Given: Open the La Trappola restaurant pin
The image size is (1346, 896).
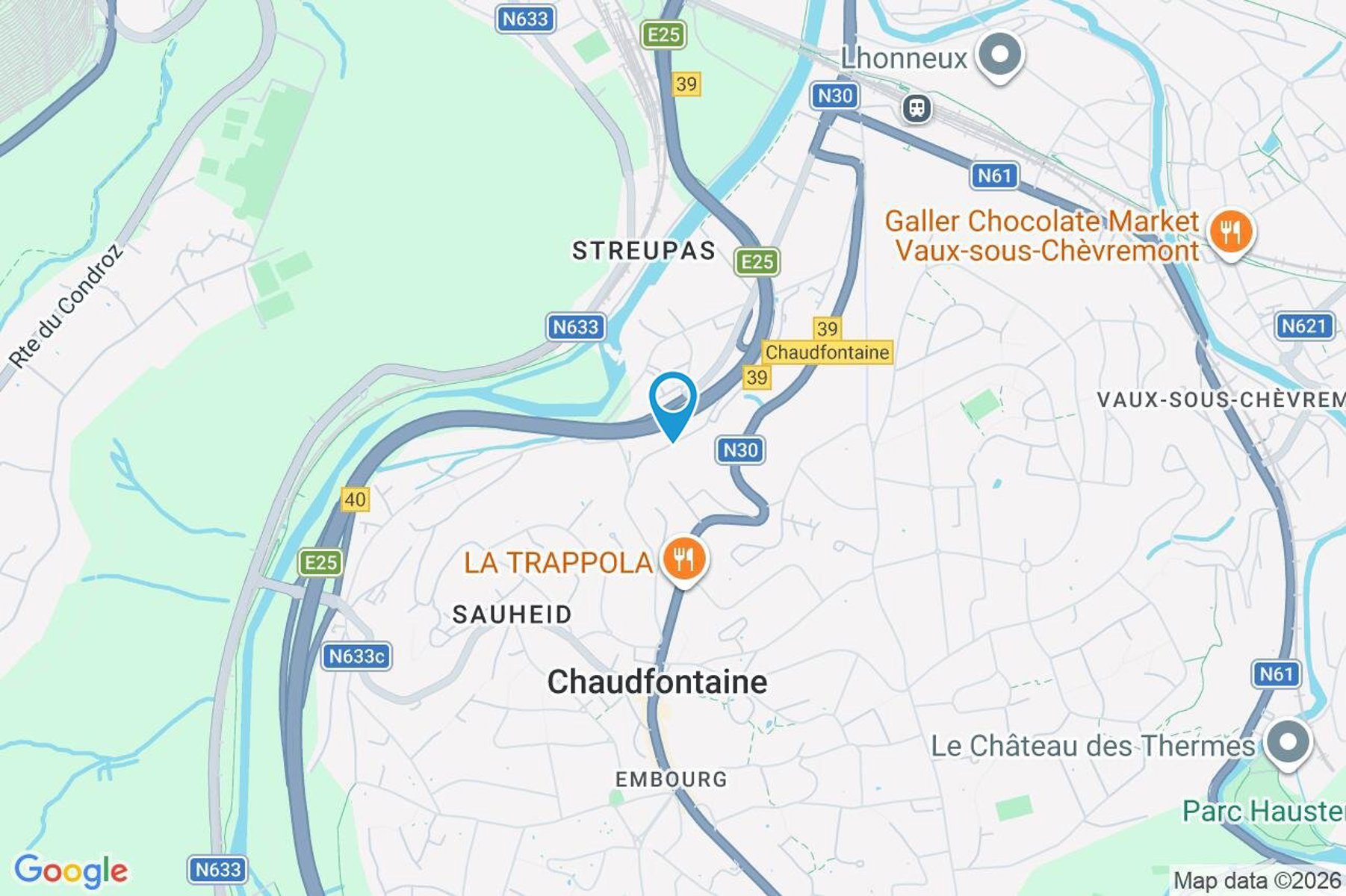Looking at the screenshot, I should [683, 559].
